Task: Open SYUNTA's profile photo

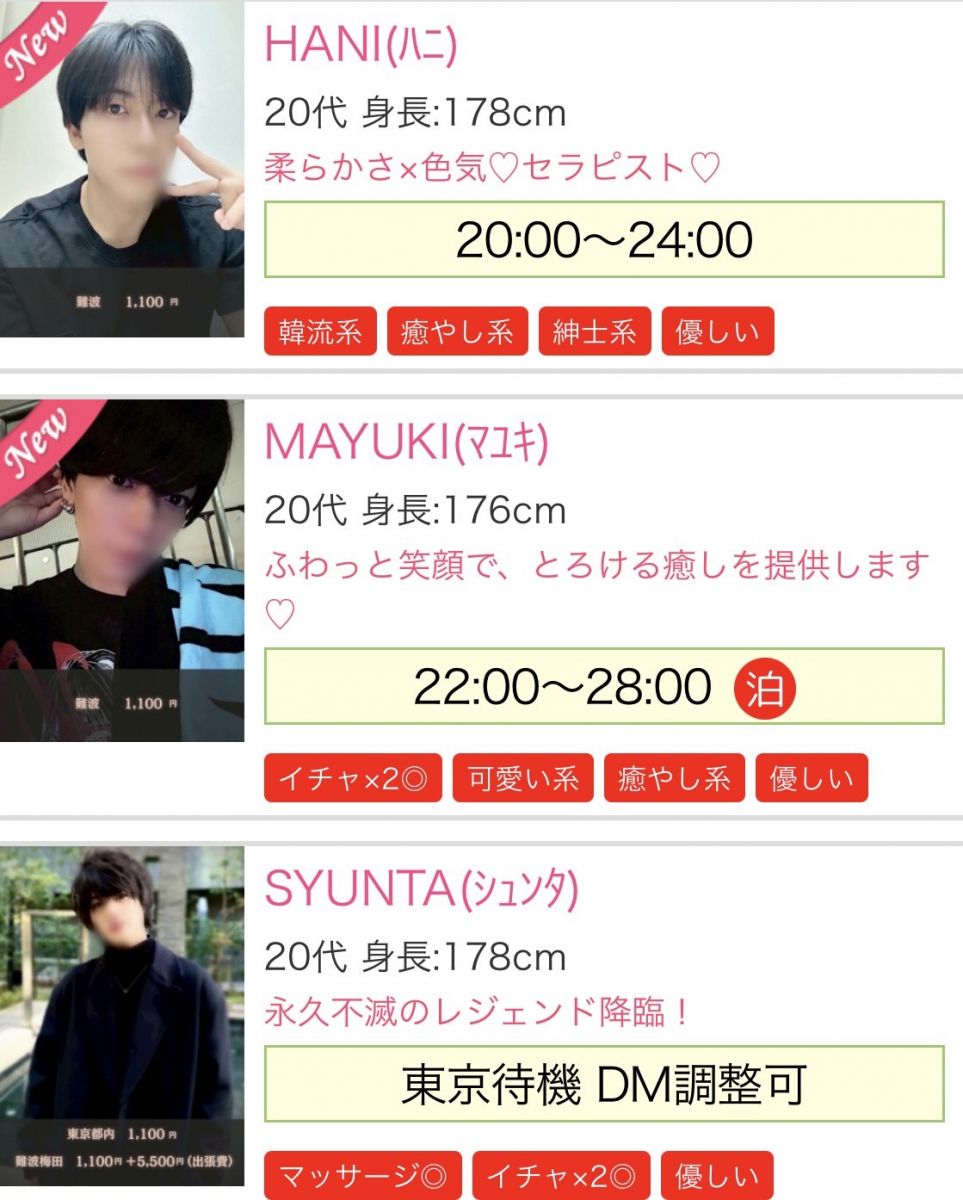Action: (x=122, y=1010)
